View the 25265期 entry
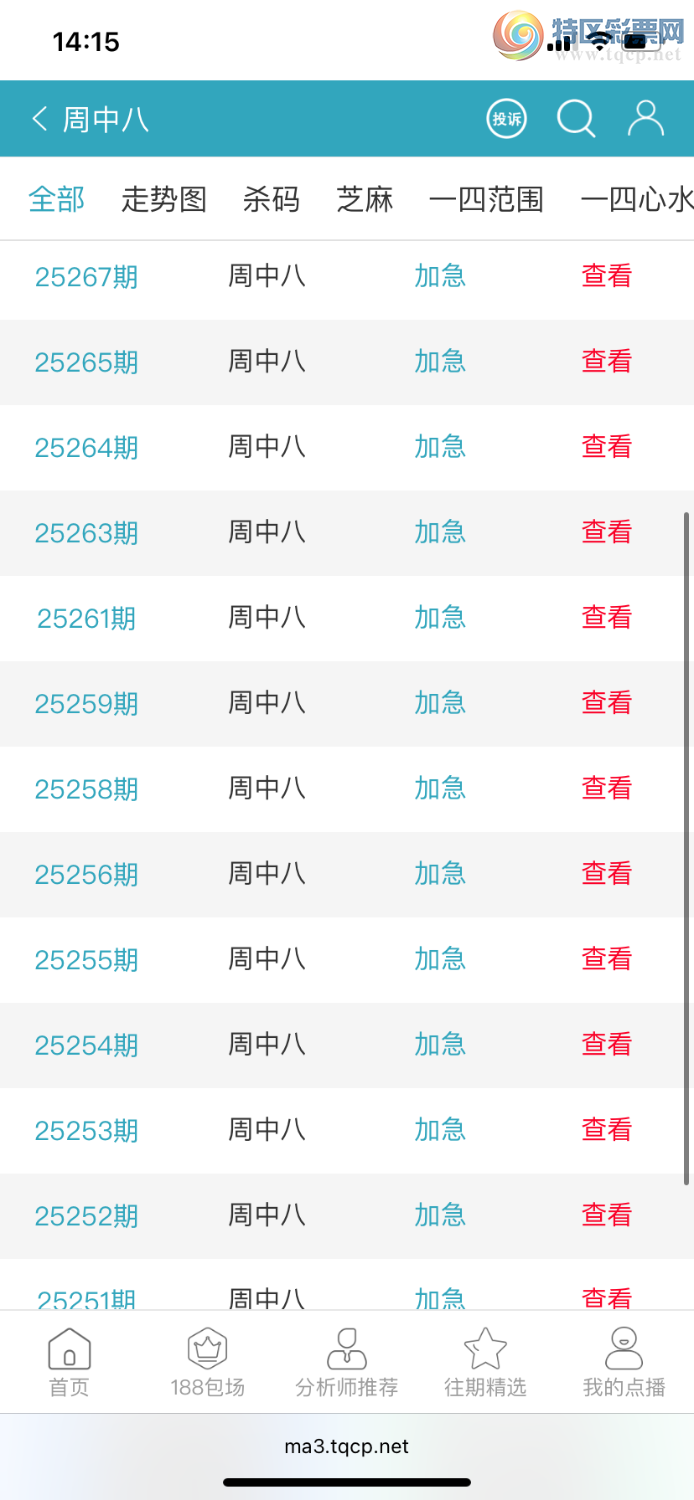694x1500 pixels. click(607, 362)
